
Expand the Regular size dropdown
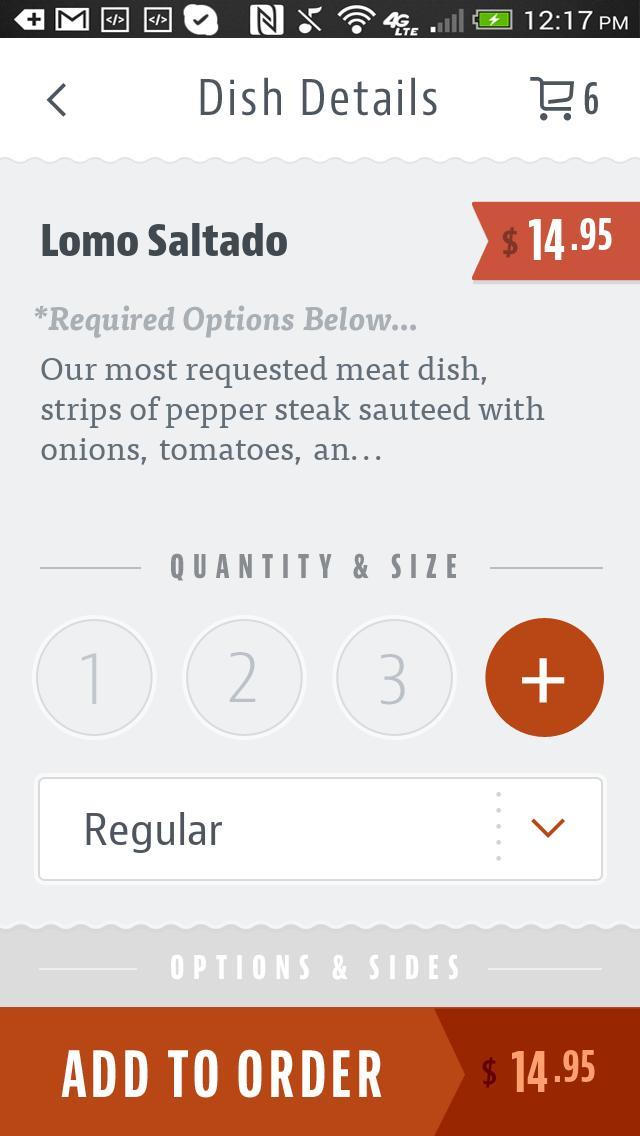coord(320,829)
